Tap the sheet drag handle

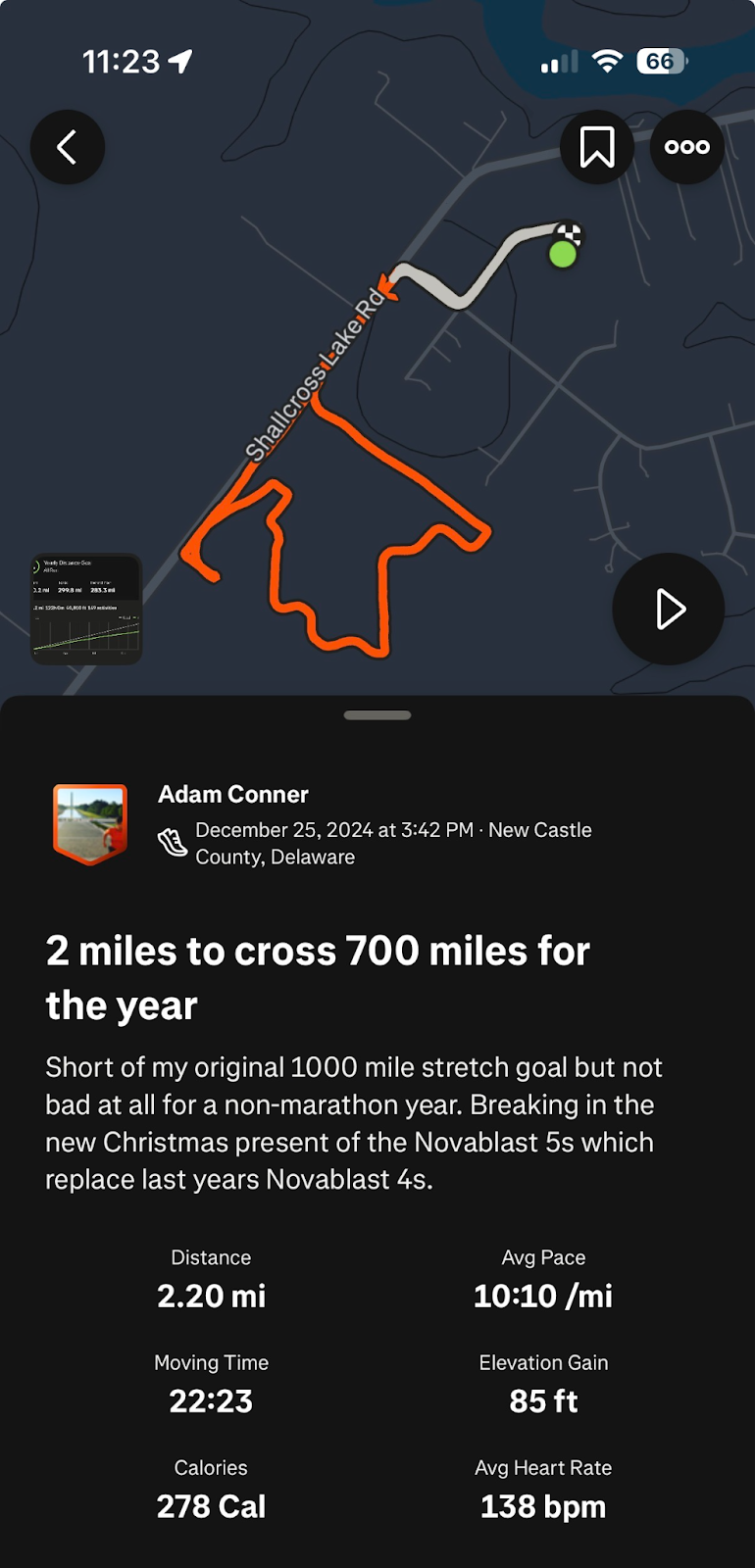pos(377,715)
